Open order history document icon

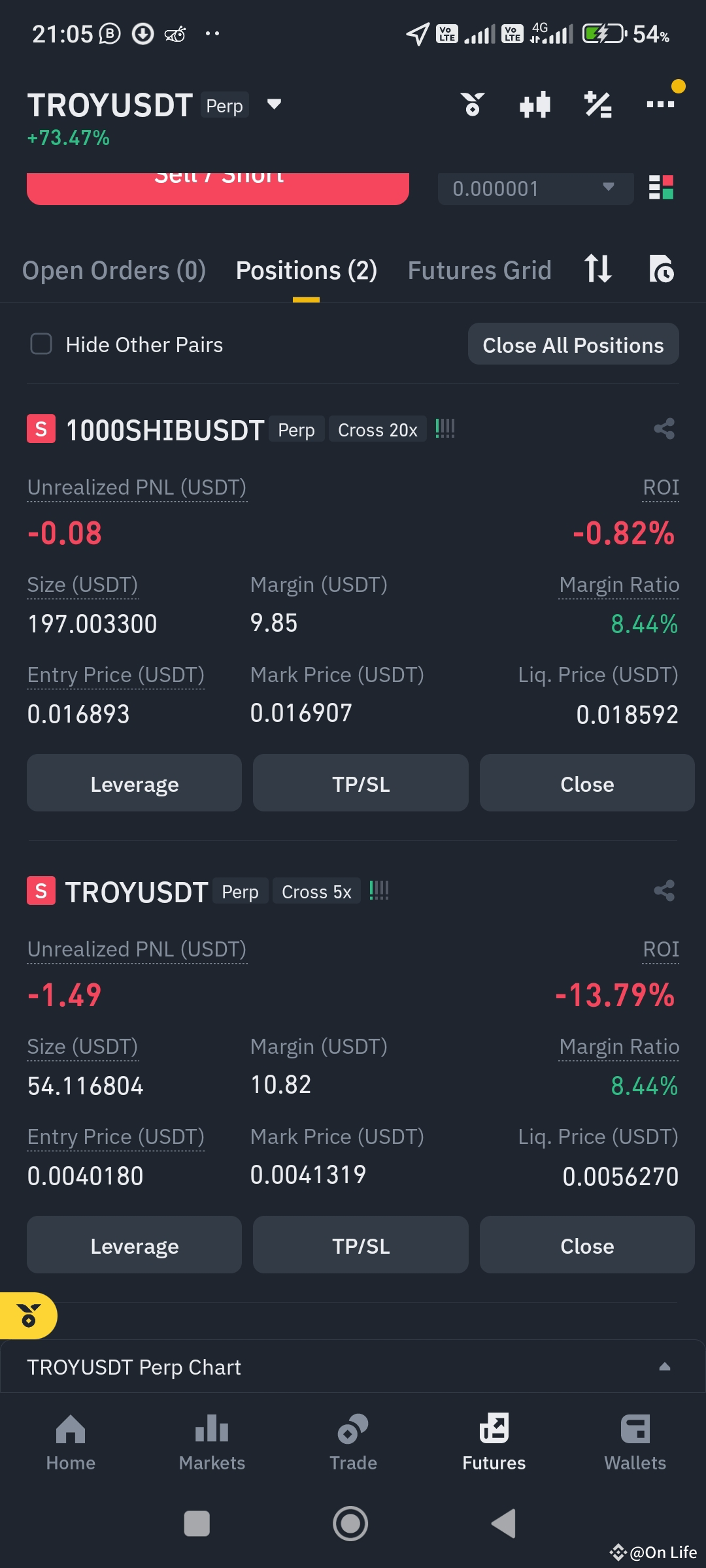coord(663,270)
